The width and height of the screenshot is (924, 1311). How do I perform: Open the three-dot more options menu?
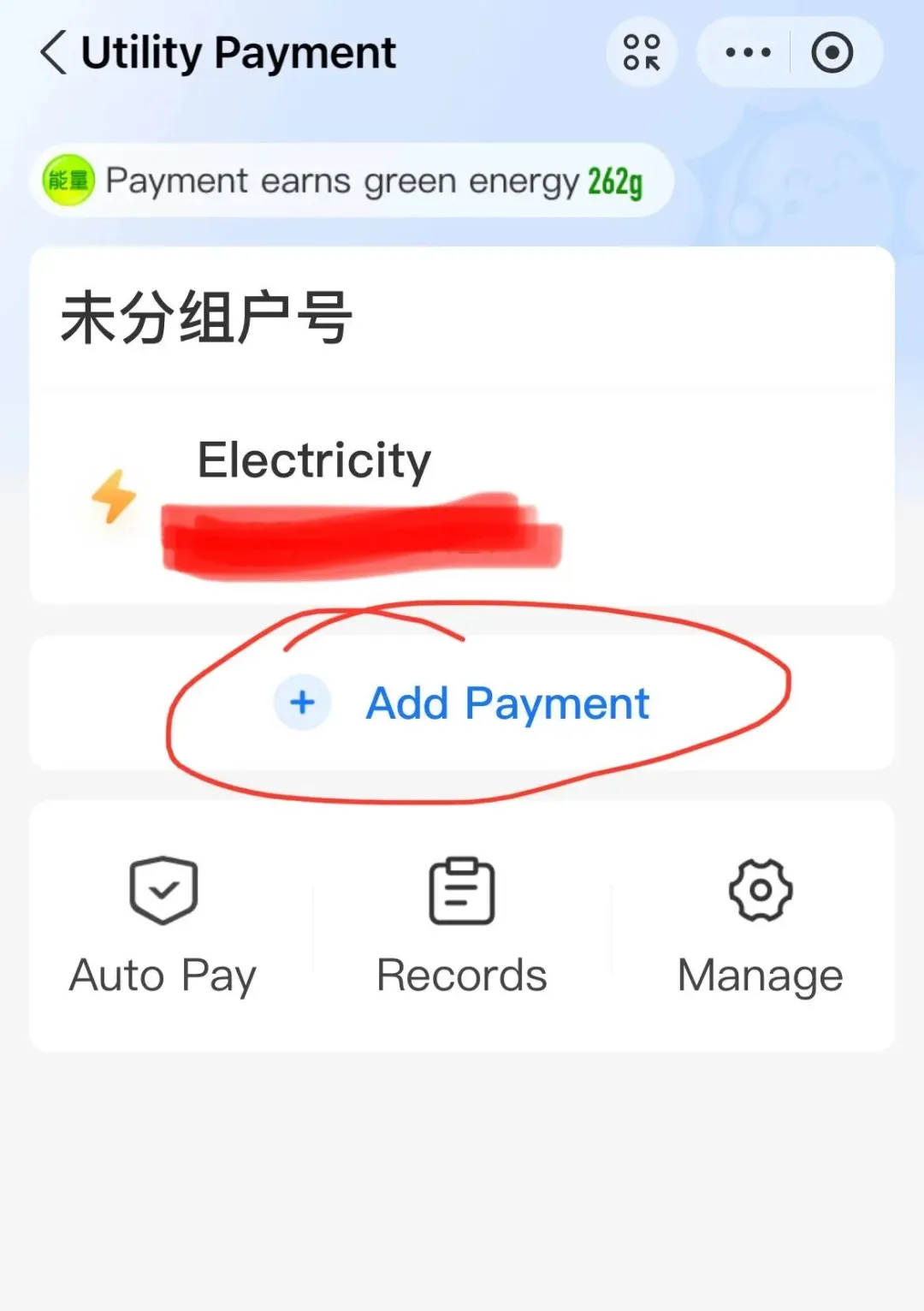[748, 53]
